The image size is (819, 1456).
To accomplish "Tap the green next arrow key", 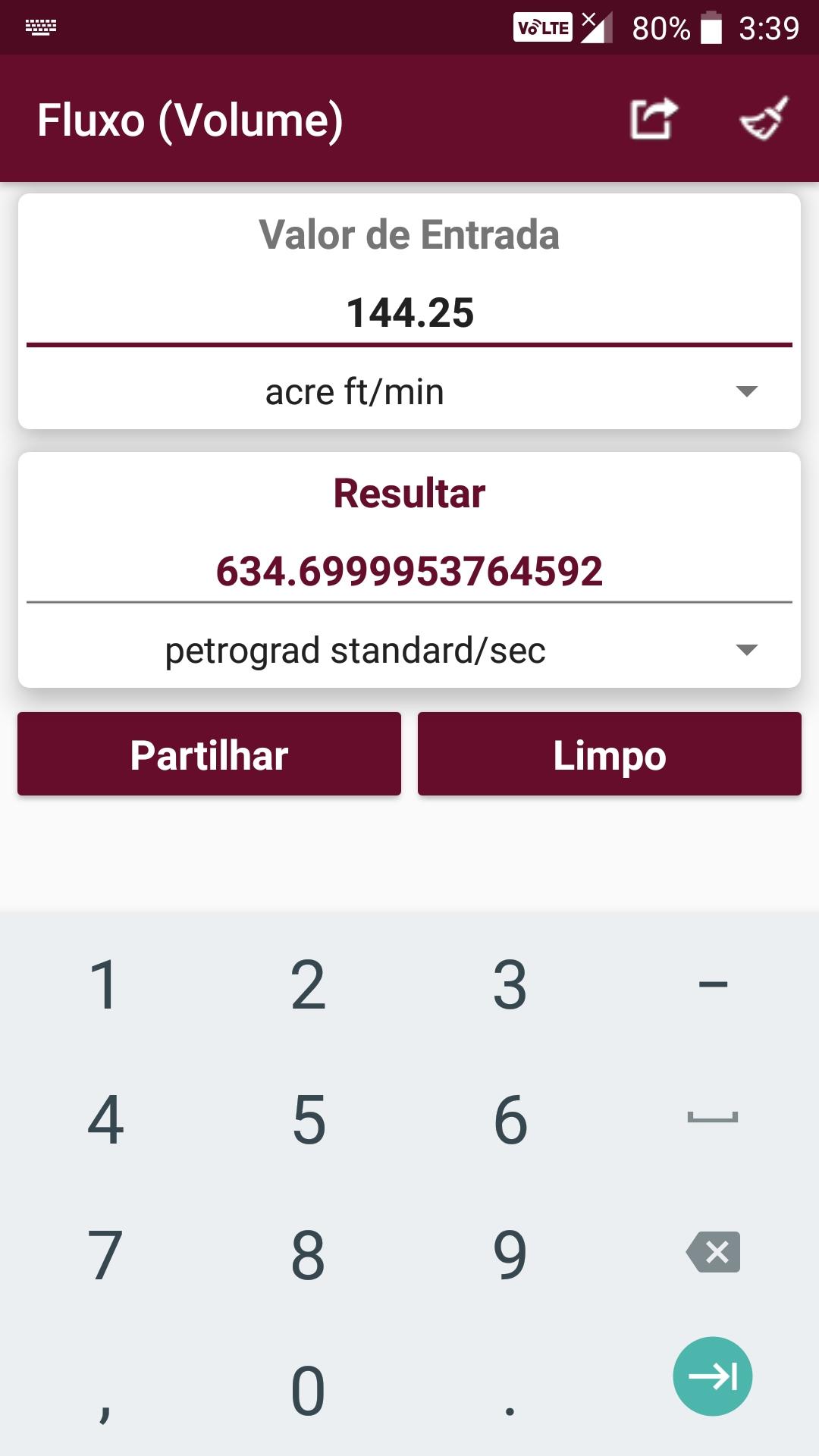I will tap(713, 1376).
